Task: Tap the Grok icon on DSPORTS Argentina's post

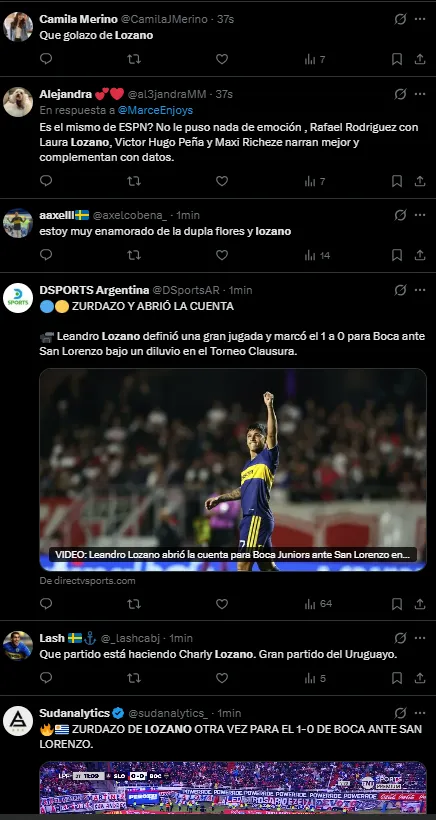Action: (400, 290)
